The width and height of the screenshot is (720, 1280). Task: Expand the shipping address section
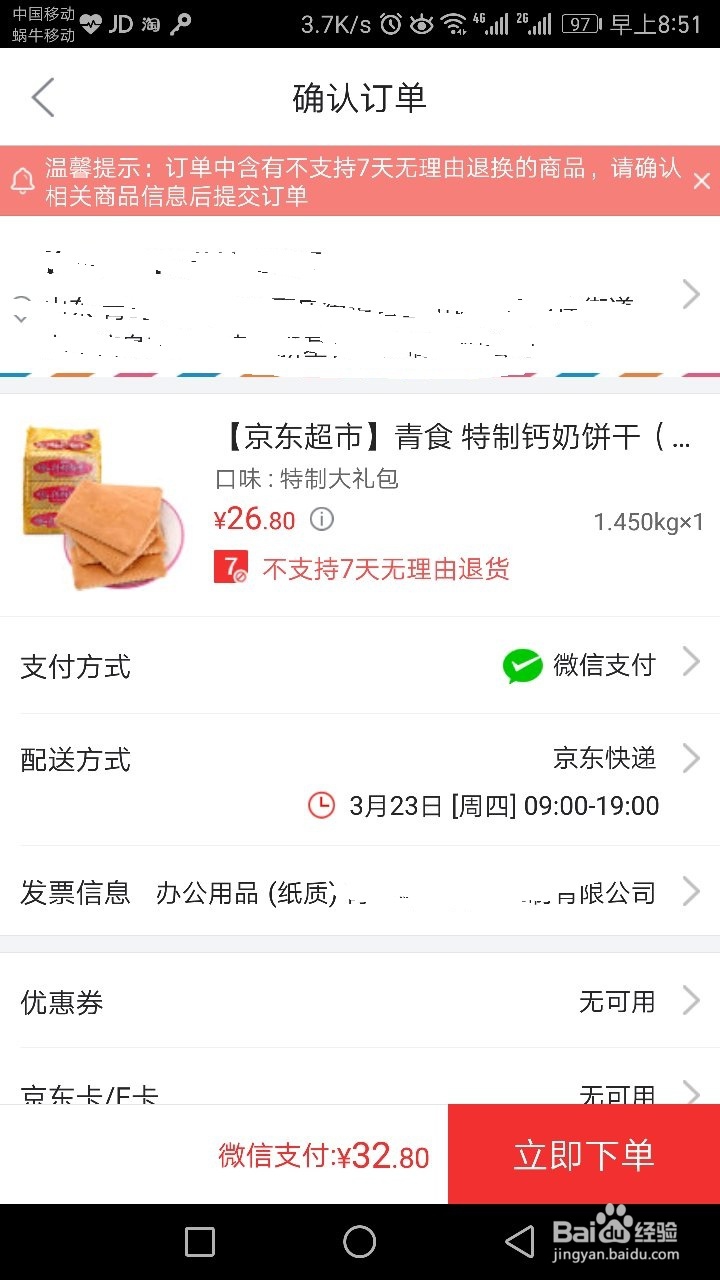[x=360, y=295]
